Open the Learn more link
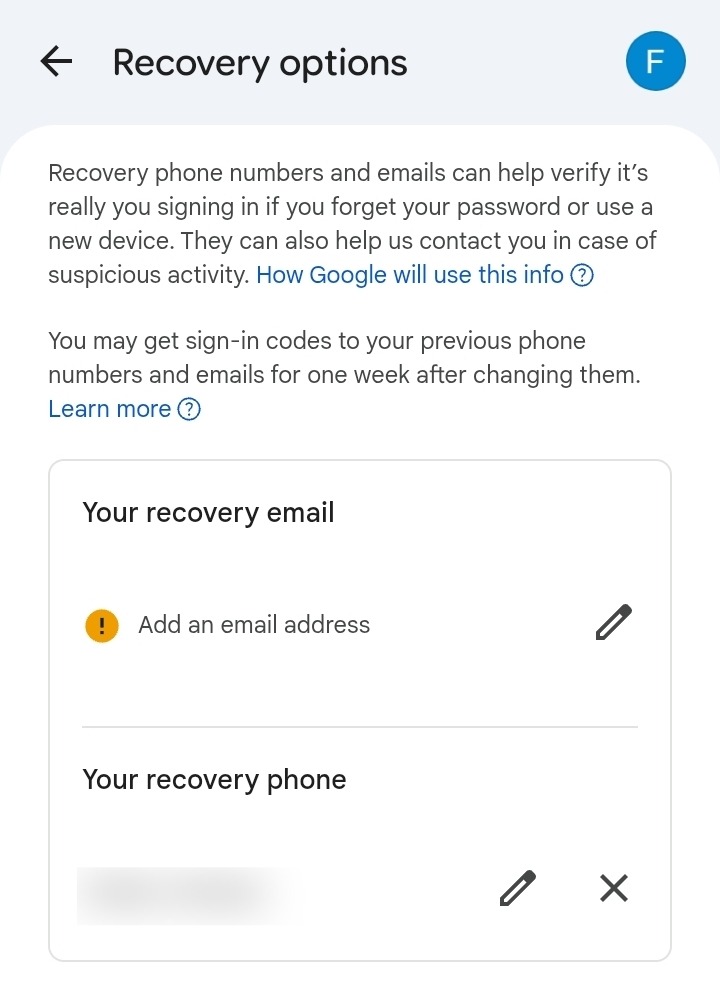Image resolution: width=720 pixels, height=1005 pixels. 110,409
